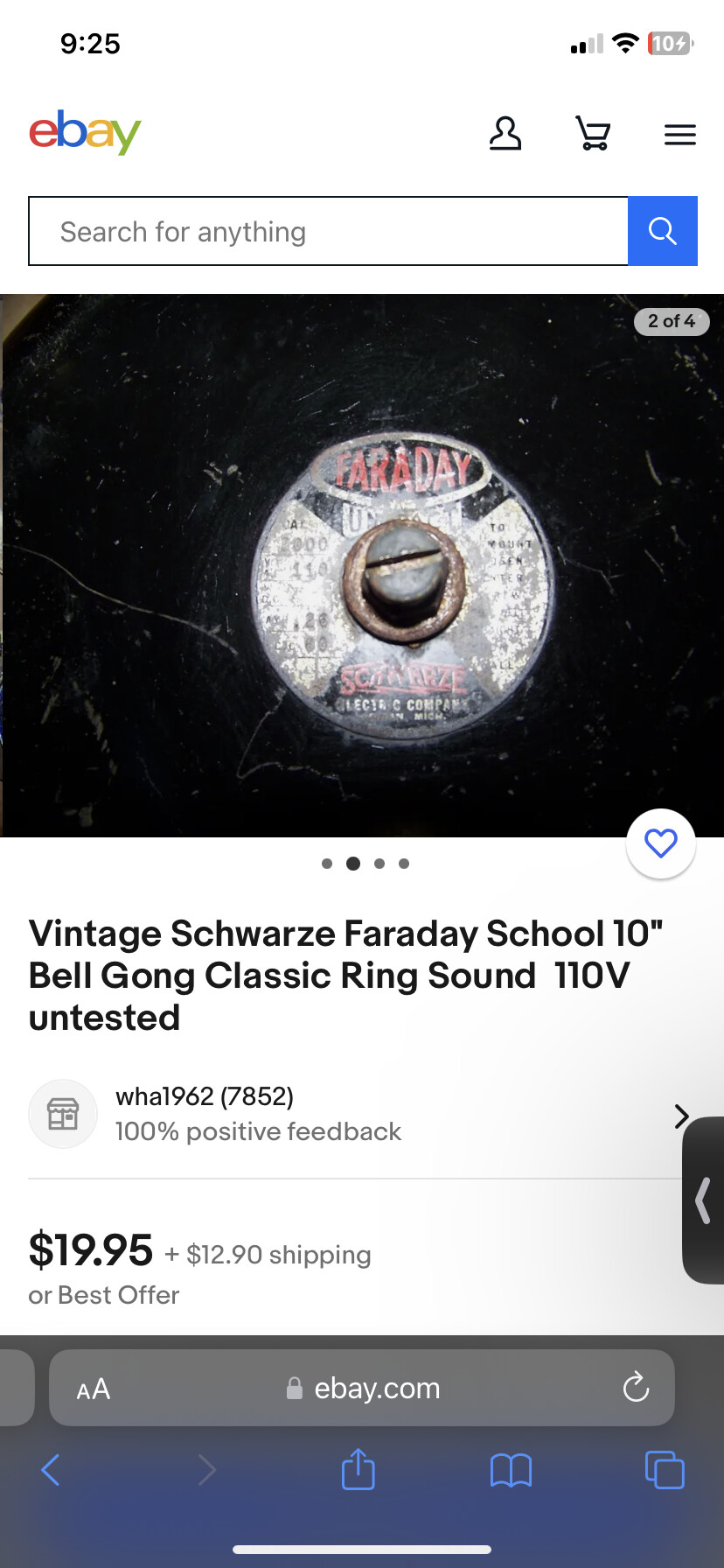The height and width of the screenshot is (1568, 724).
Task: Open the Faraday bell product photo
Action: point(362,565)
